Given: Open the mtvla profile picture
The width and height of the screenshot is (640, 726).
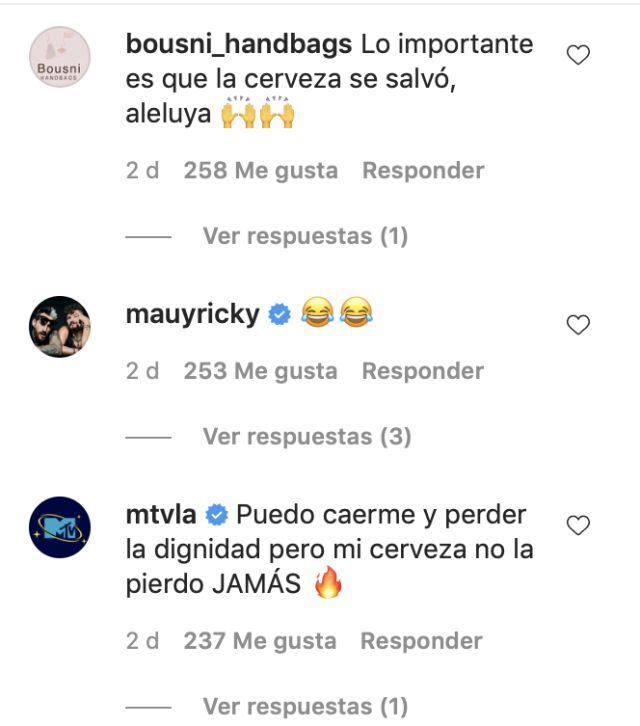Looking at the screenshot, I should [x=60, y=526].
